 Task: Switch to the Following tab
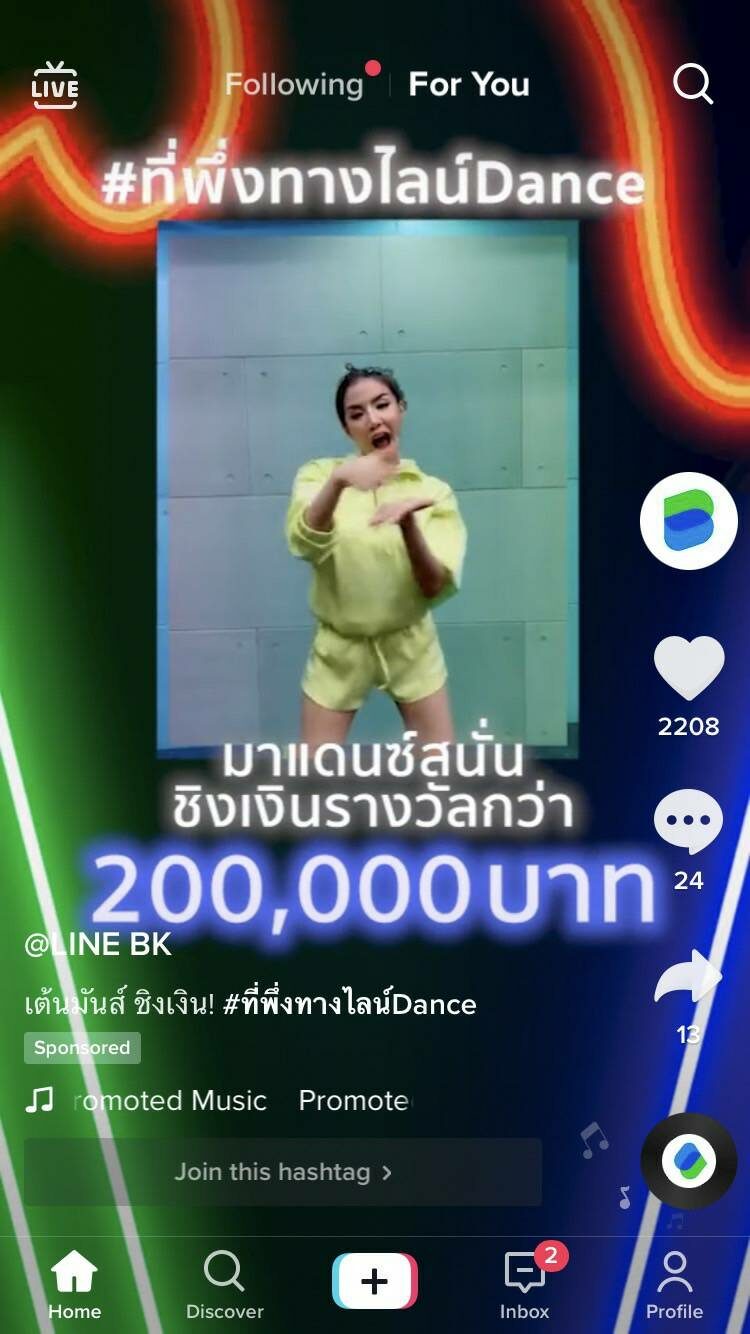click(294, 85)
